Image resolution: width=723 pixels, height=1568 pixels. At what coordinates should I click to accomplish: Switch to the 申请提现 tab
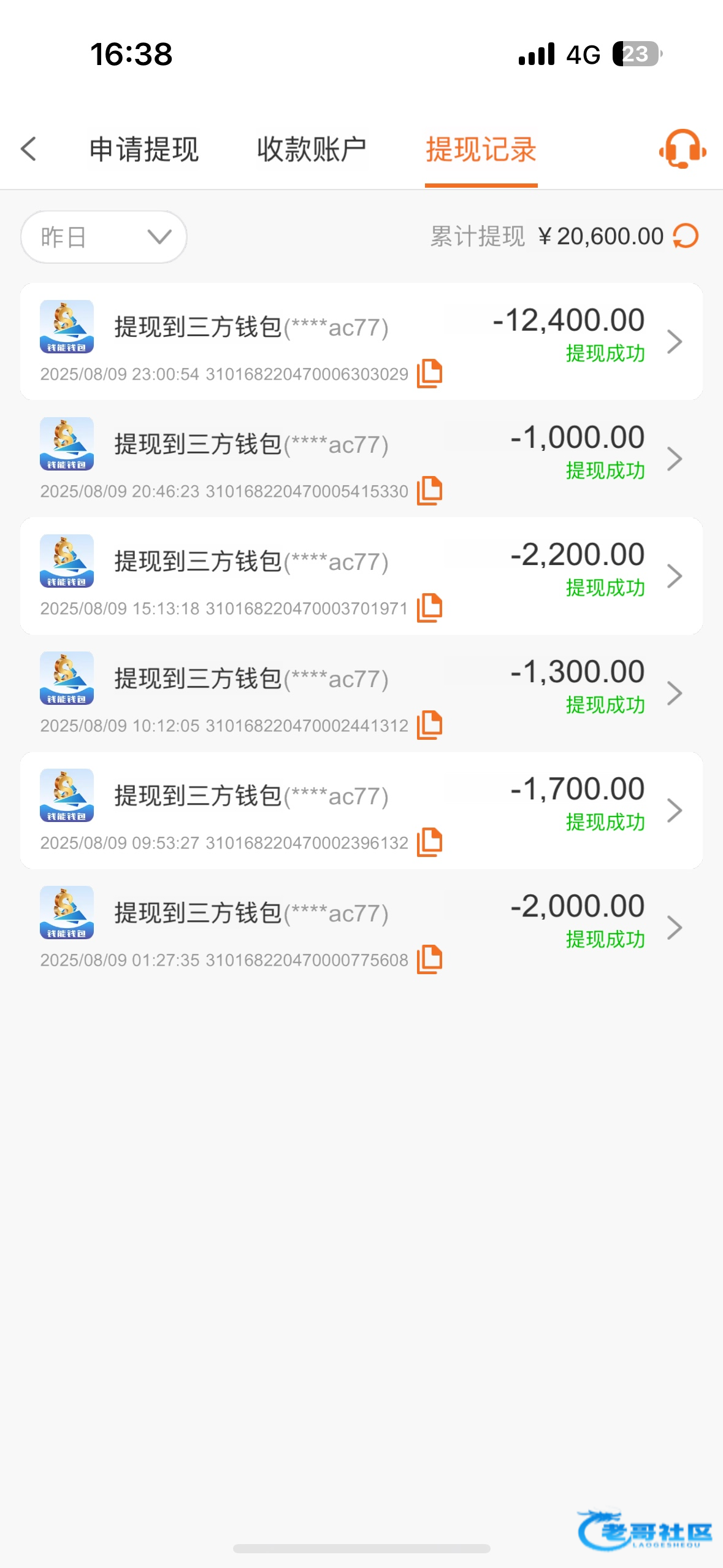(144, 150)
